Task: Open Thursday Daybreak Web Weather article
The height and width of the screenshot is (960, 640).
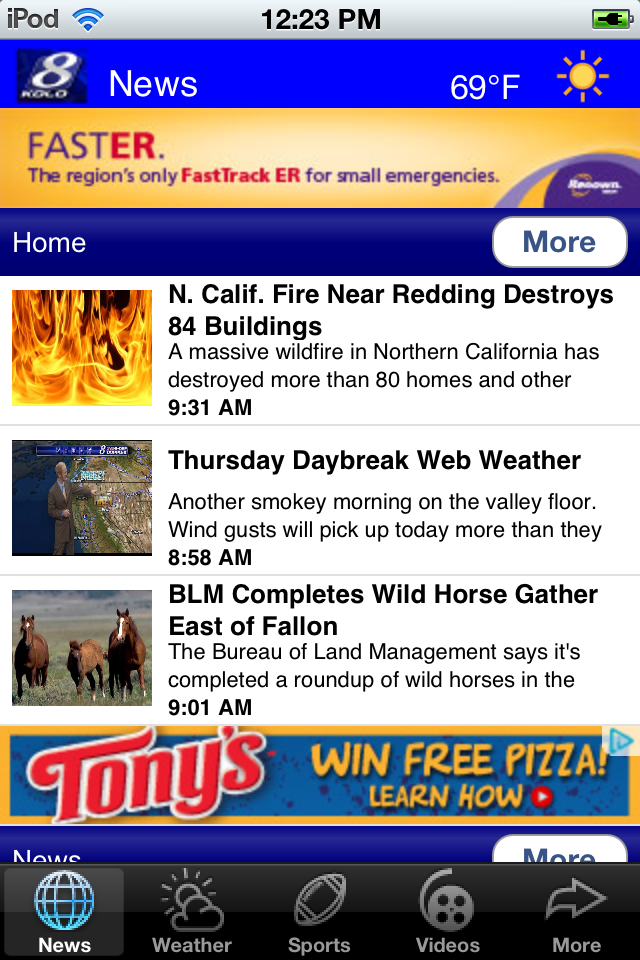Action: pyautogui.click(x=374, y=461)
